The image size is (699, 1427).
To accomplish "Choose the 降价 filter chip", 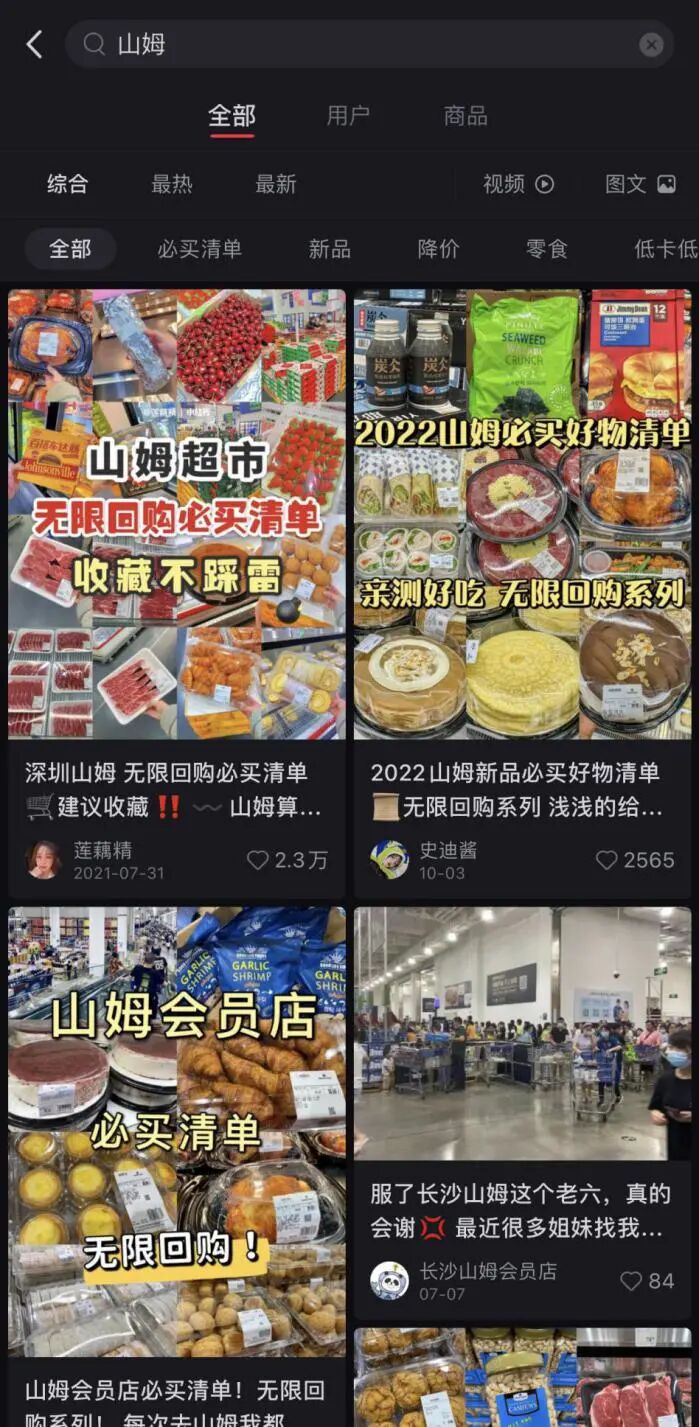I will pyautogui.click(x=438, y=249).
